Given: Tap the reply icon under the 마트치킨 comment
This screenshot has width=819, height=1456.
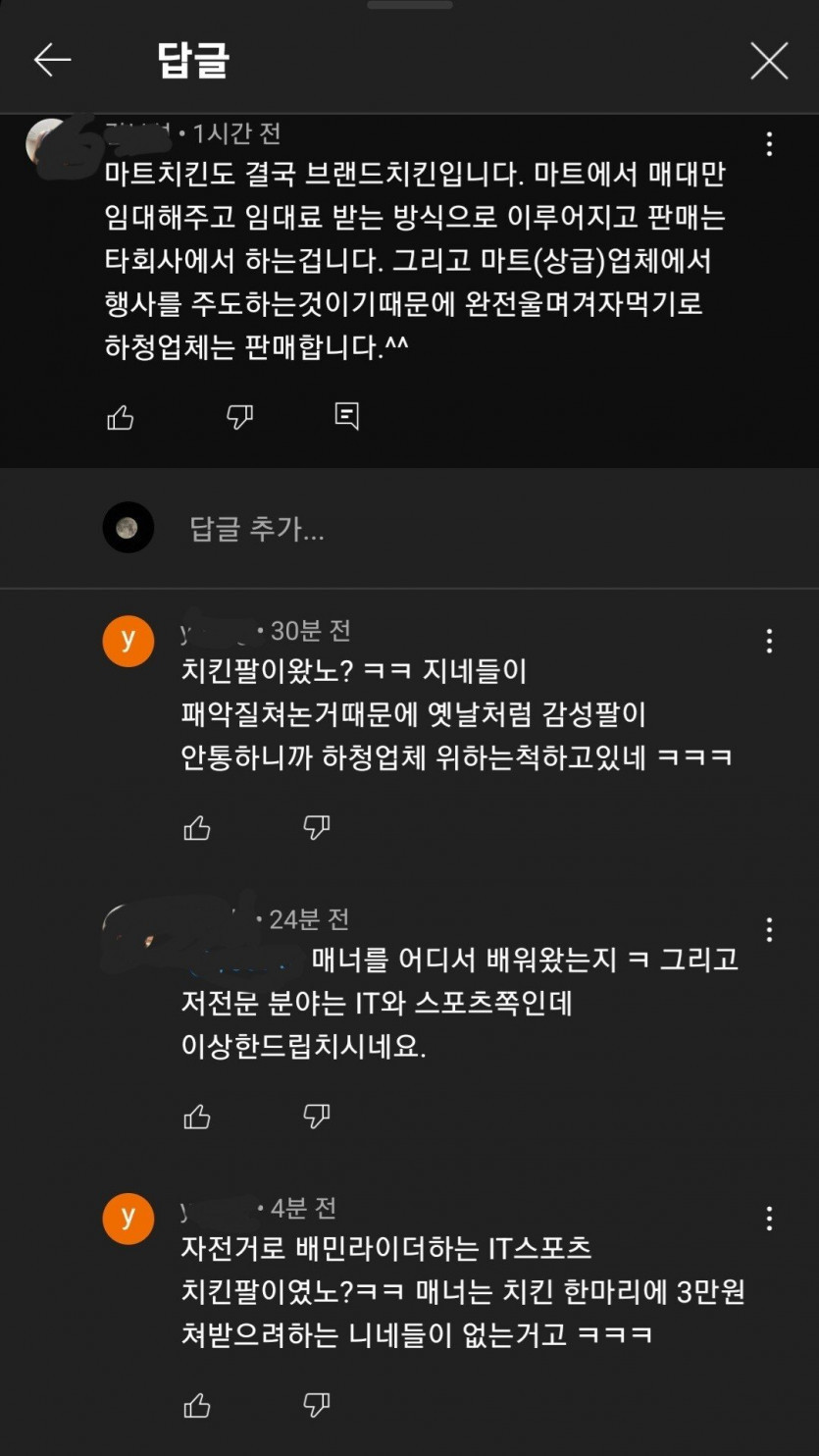Looking at the screenshot, I should [346, 416].
